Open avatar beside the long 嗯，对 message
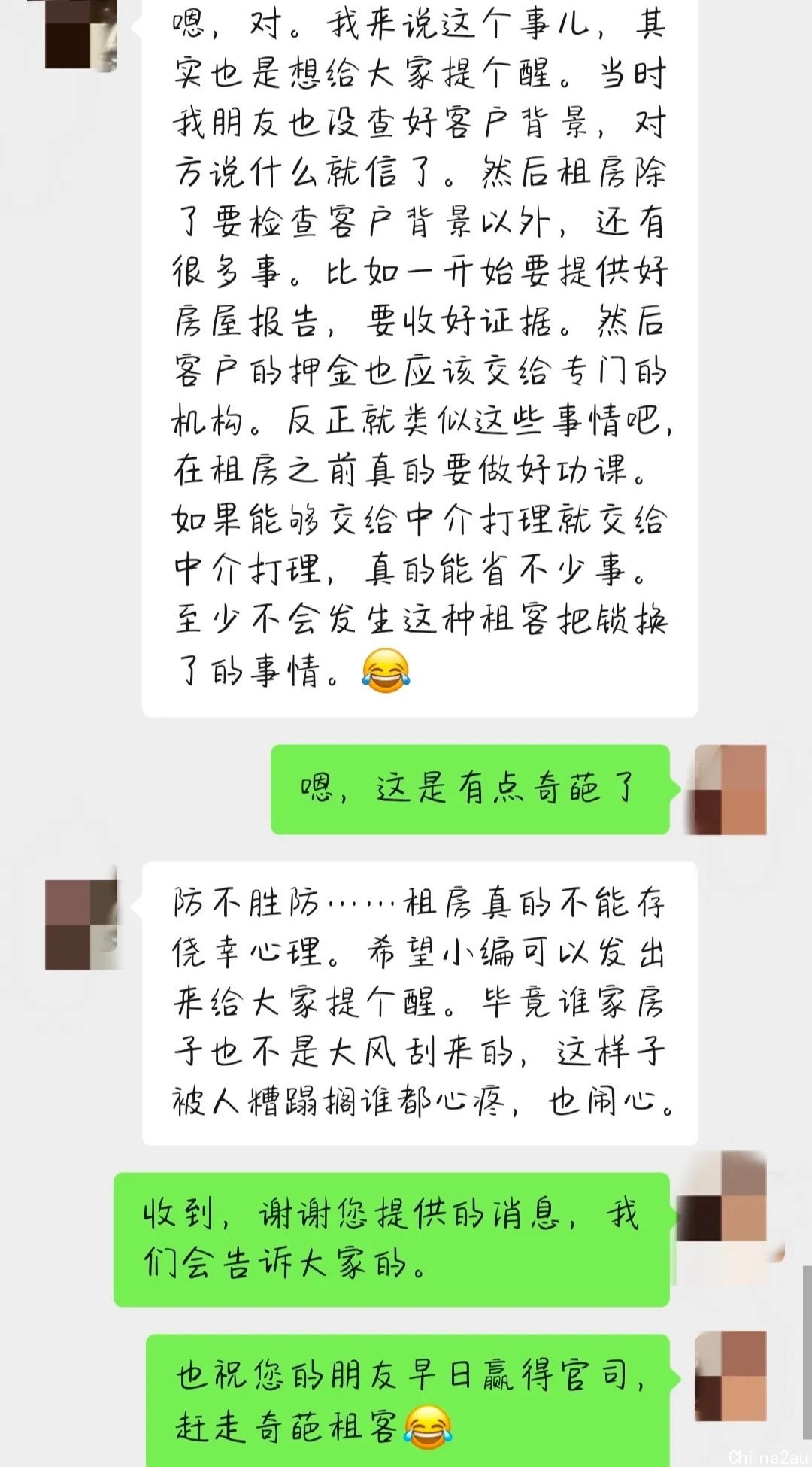Image resolution: width=812 pixels, height=1467 pixels. pos(81,35)
